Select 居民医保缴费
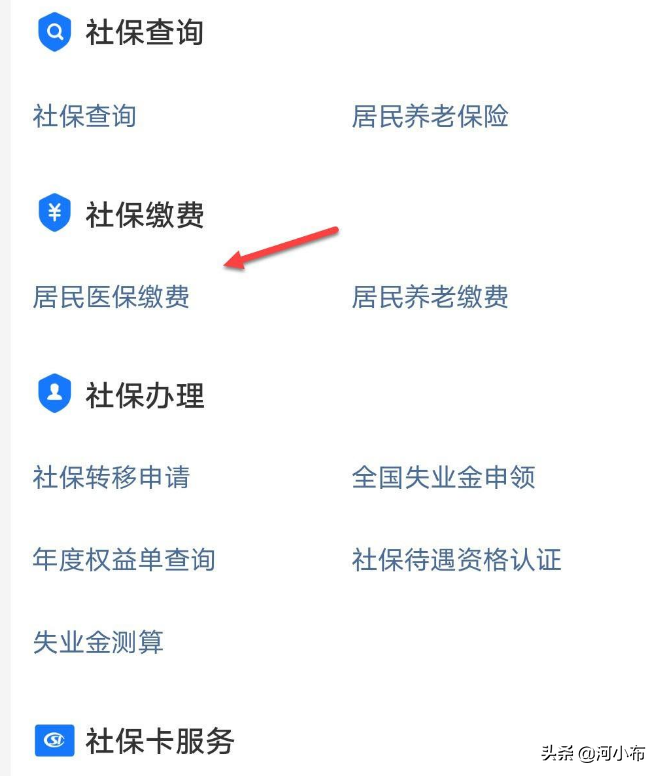This screenshot has width=660, height=776. (111, 297)
